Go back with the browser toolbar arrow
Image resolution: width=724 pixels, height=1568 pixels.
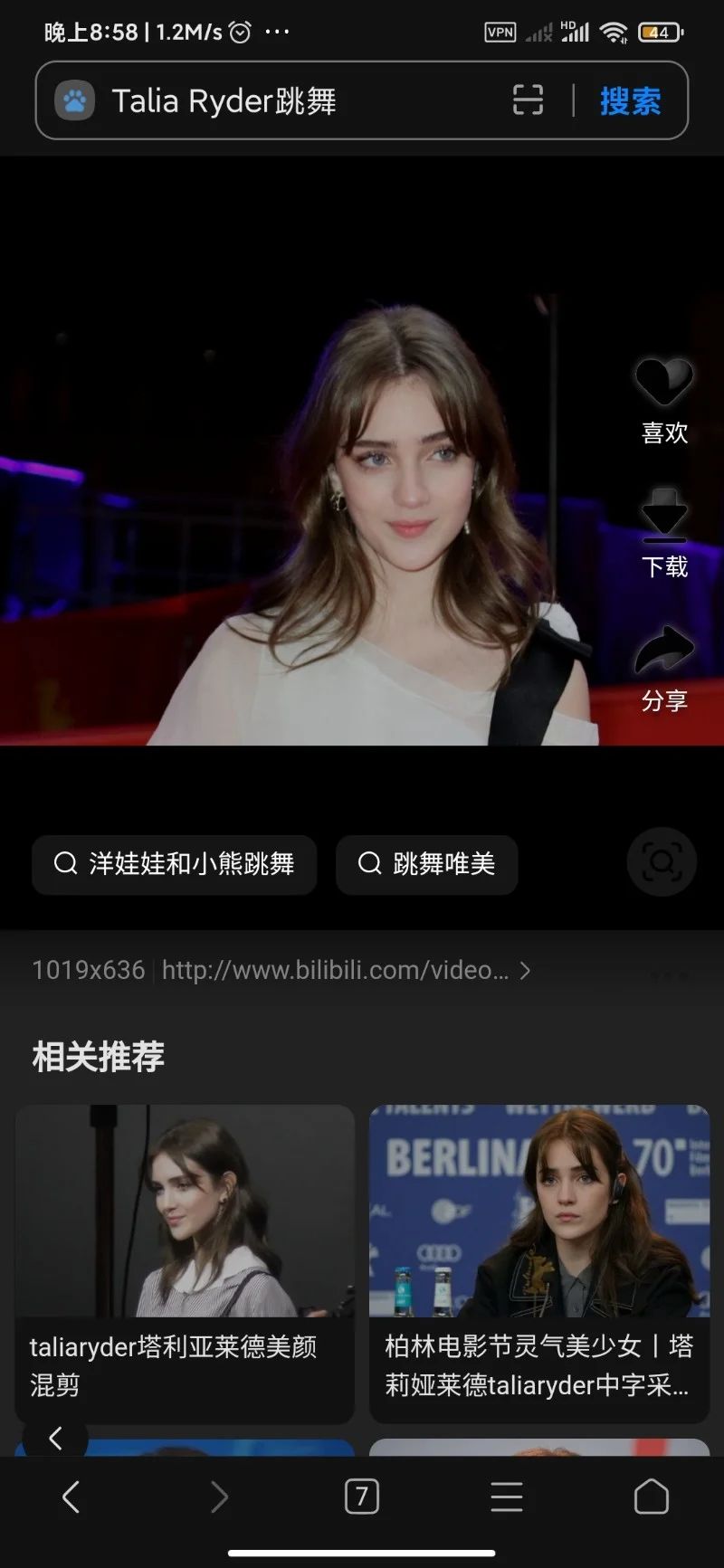point(71,1497)
